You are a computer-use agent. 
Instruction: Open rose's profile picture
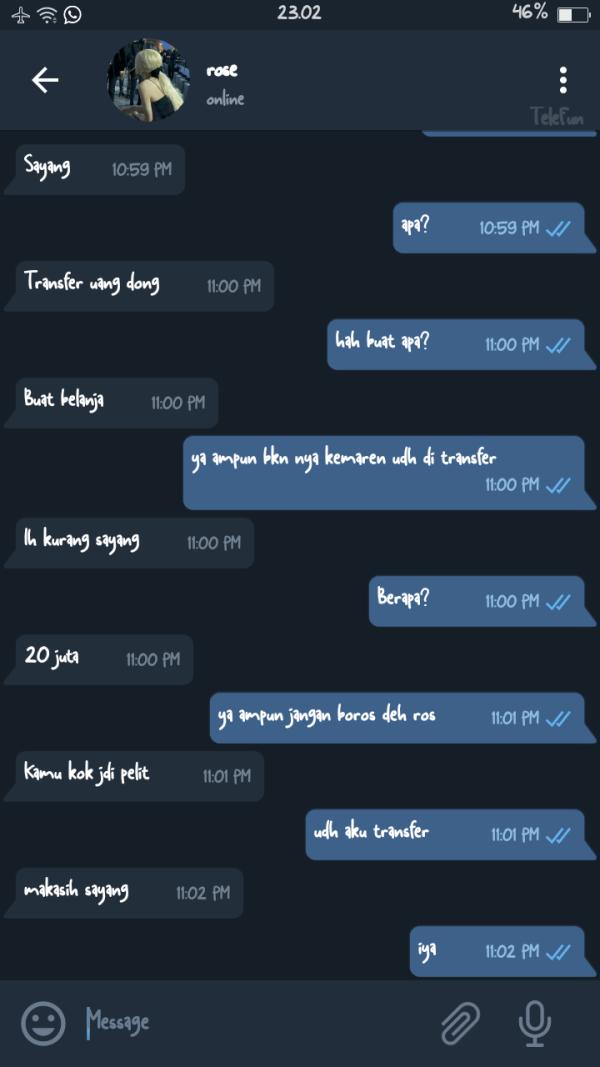coord(148,81)
